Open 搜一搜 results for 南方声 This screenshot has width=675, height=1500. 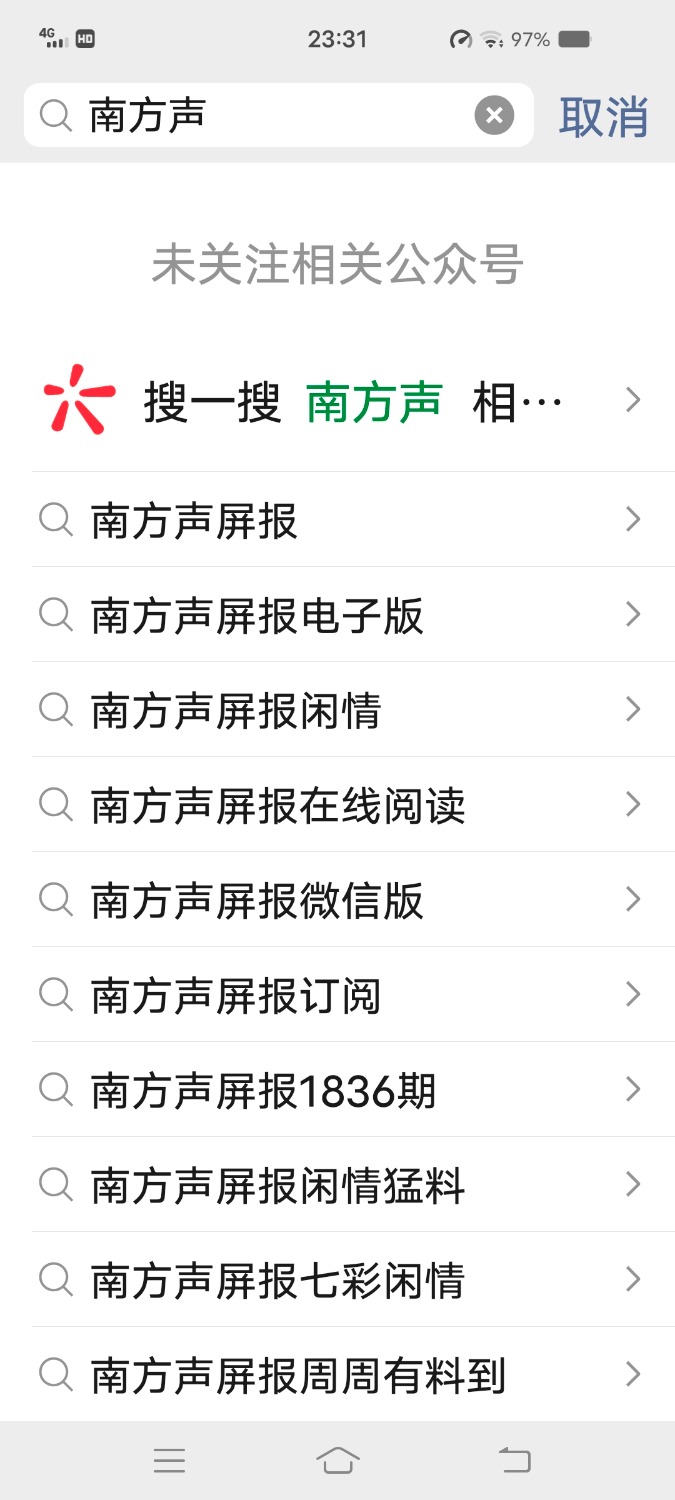pos(340,402)
